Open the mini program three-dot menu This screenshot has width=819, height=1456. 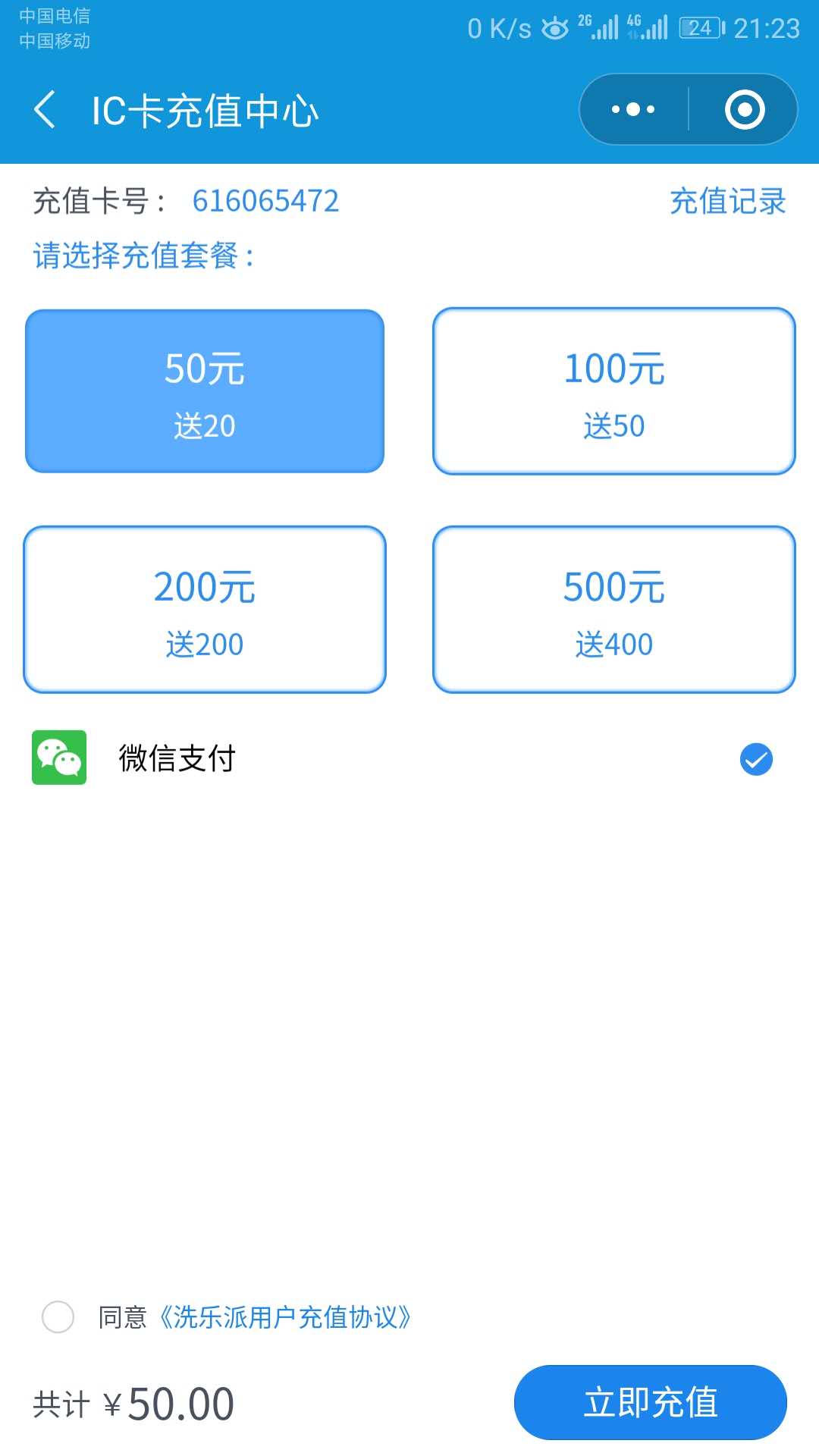pos(633,109)
